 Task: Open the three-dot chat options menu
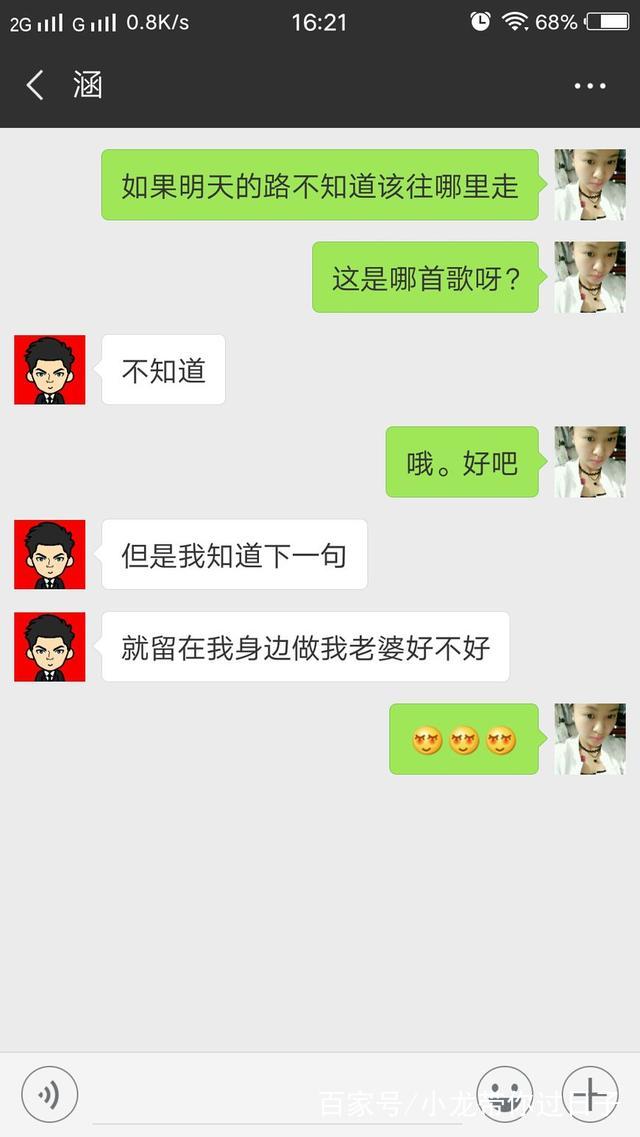(590, 86)
